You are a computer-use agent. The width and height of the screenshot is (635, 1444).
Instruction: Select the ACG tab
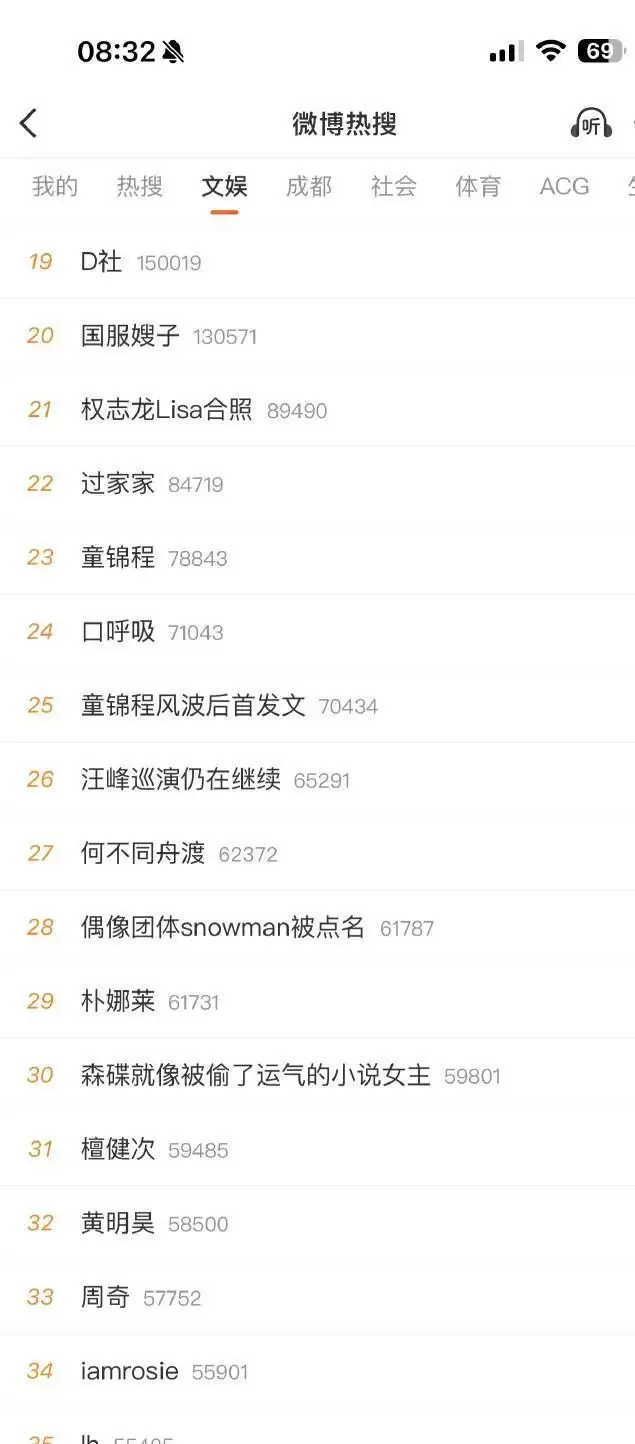pyautogui.click(x=564, y=186)
